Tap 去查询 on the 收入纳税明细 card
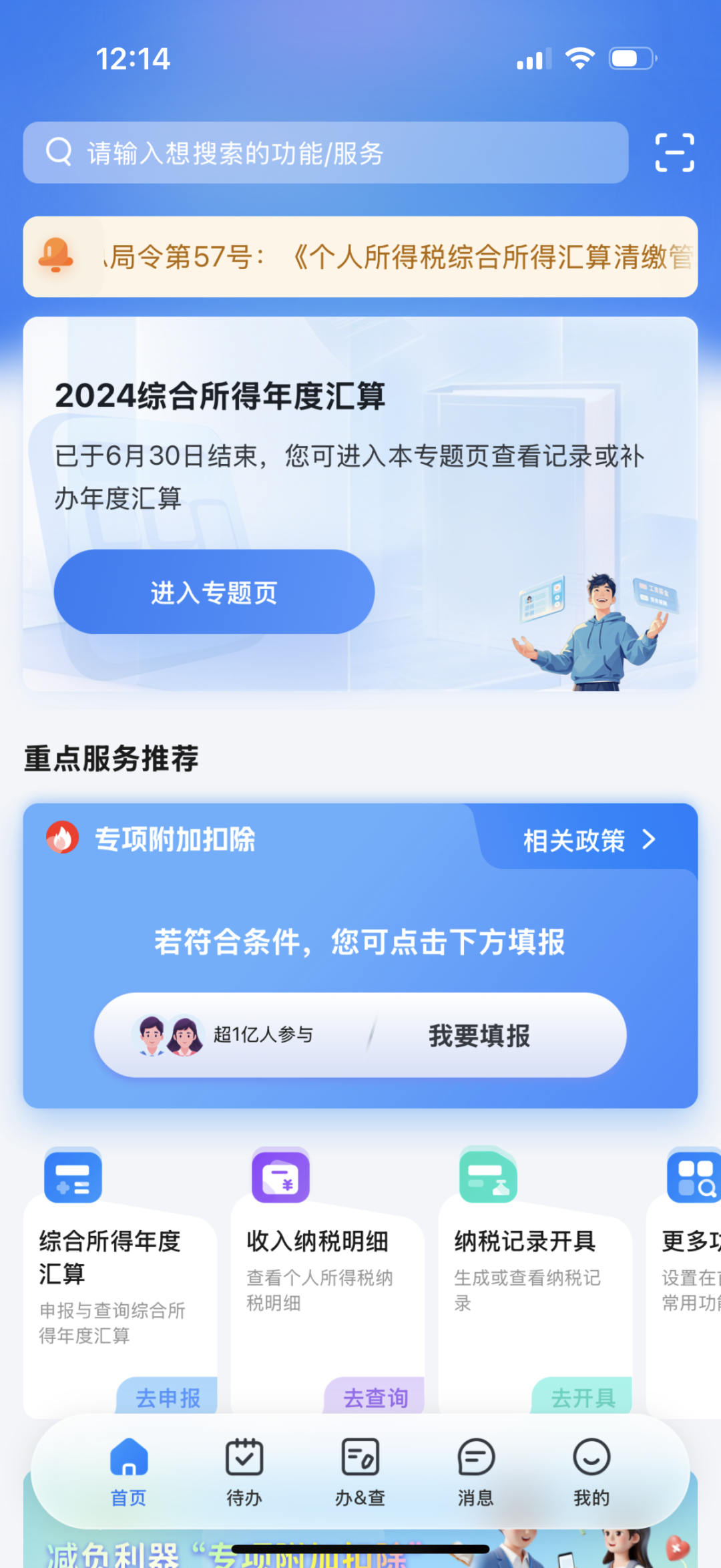 coord(375,1396)
